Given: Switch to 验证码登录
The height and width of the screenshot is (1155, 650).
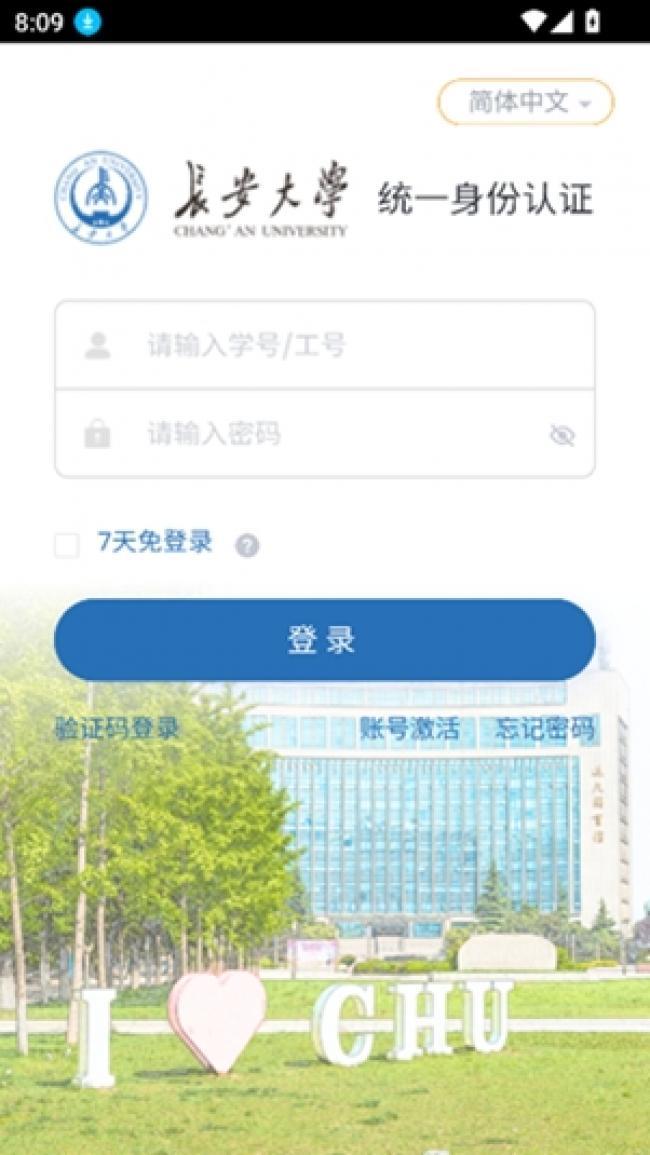Looking at the screenshot, I should pos(117,729).
